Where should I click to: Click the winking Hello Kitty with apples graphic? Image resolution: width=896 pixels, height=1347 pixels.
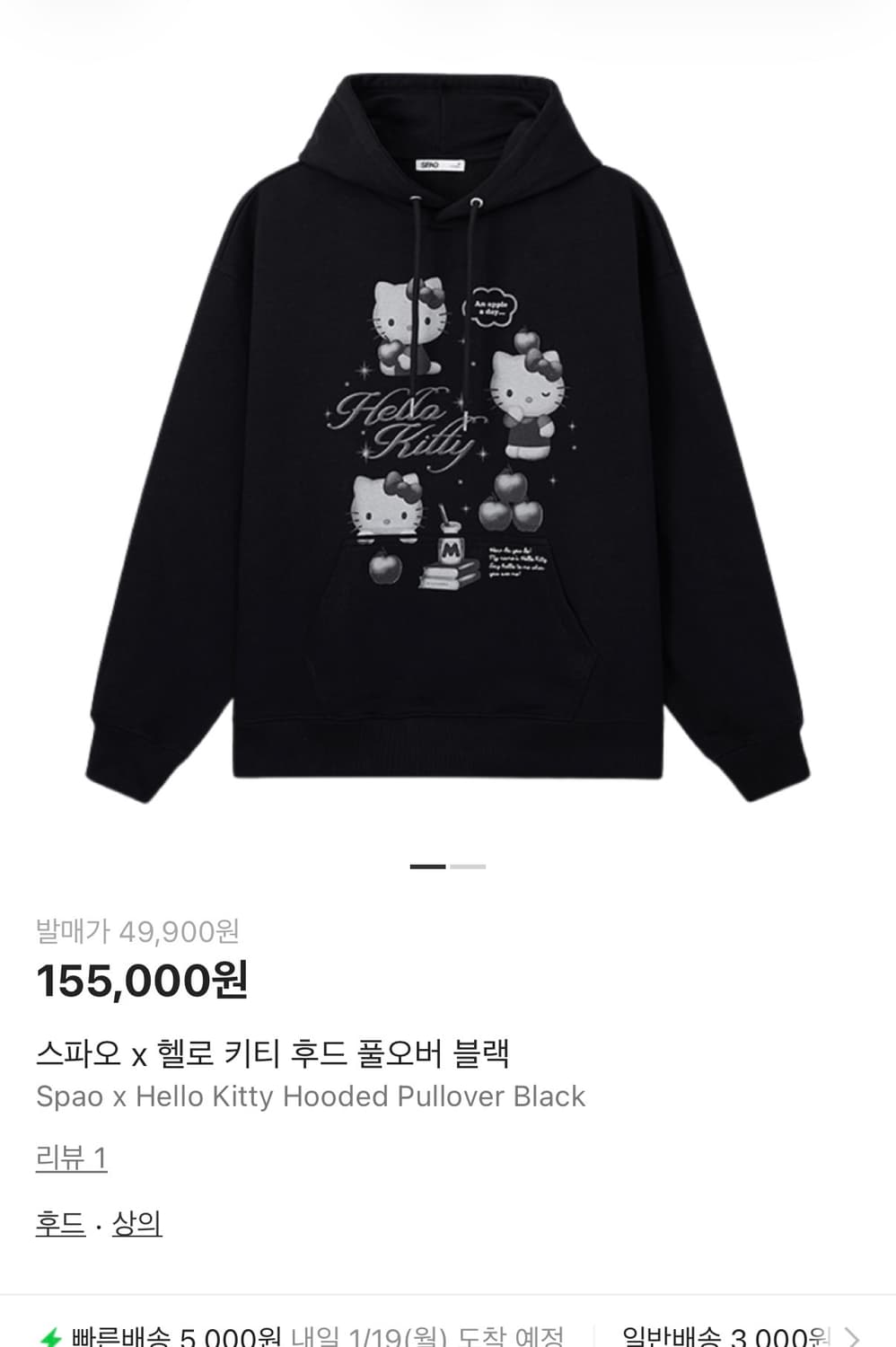[x=526, y=400]
